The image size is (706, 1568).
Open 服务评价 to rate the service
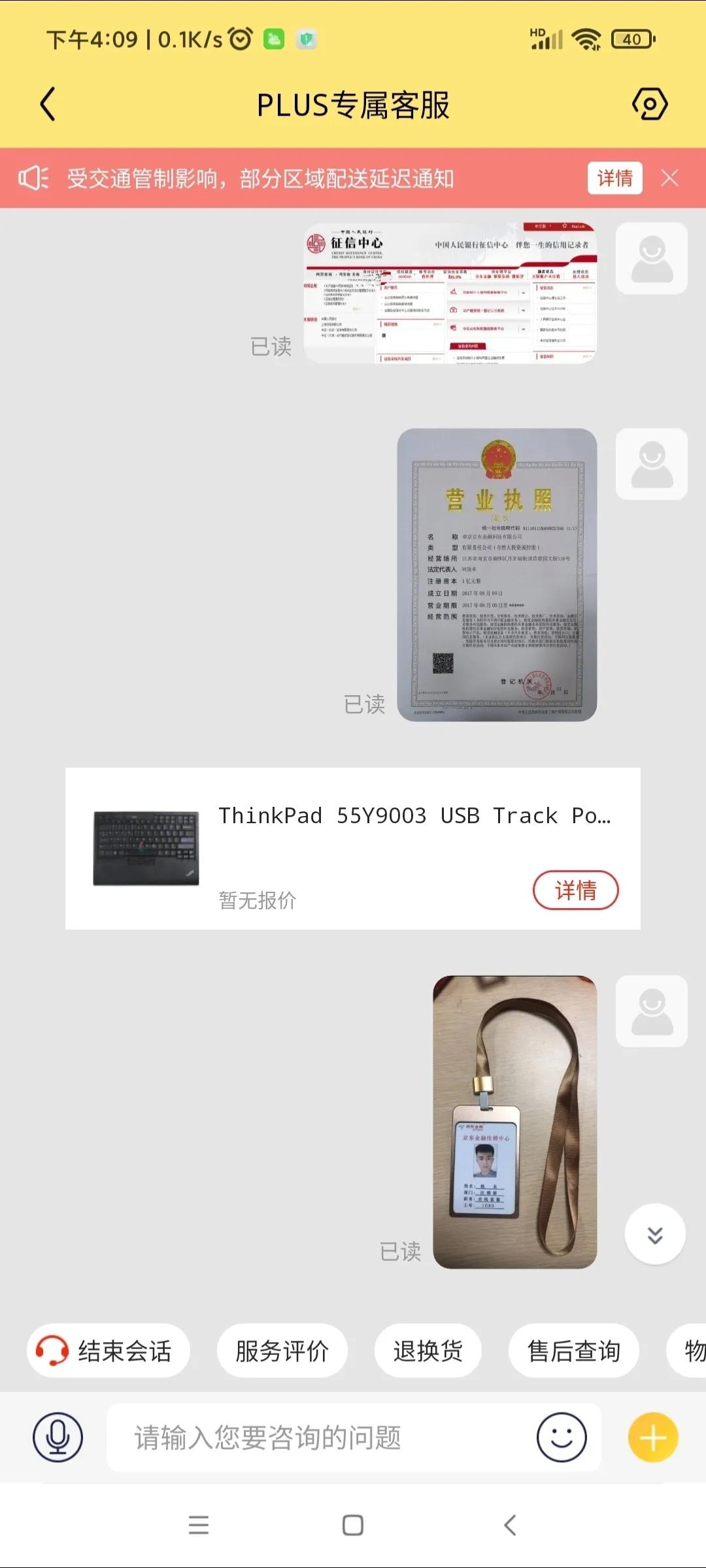[282, 1350]
